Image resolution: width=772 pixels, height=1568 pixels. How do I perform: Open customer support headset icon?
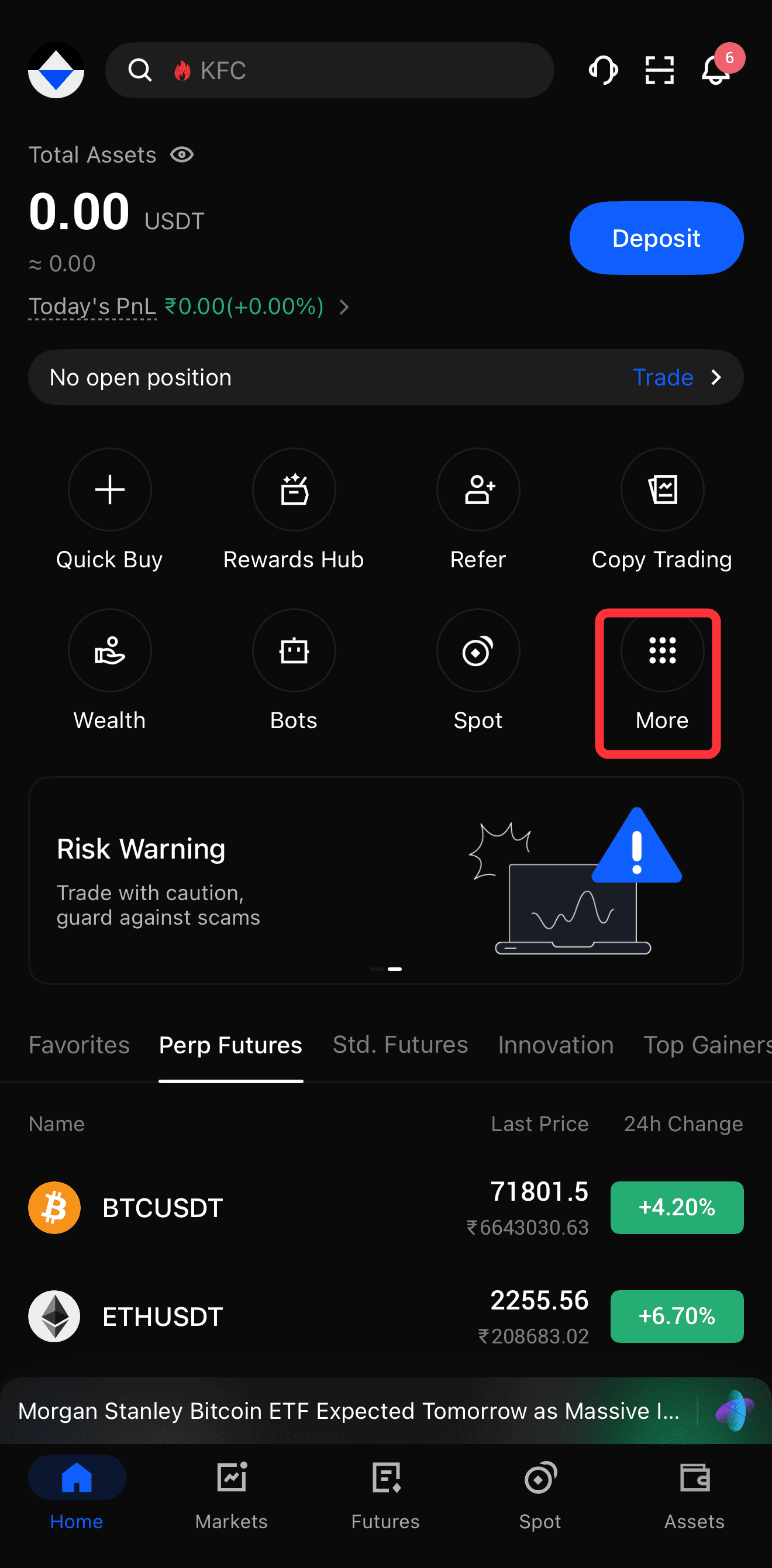pyautogui.click(x=603, y=71)
